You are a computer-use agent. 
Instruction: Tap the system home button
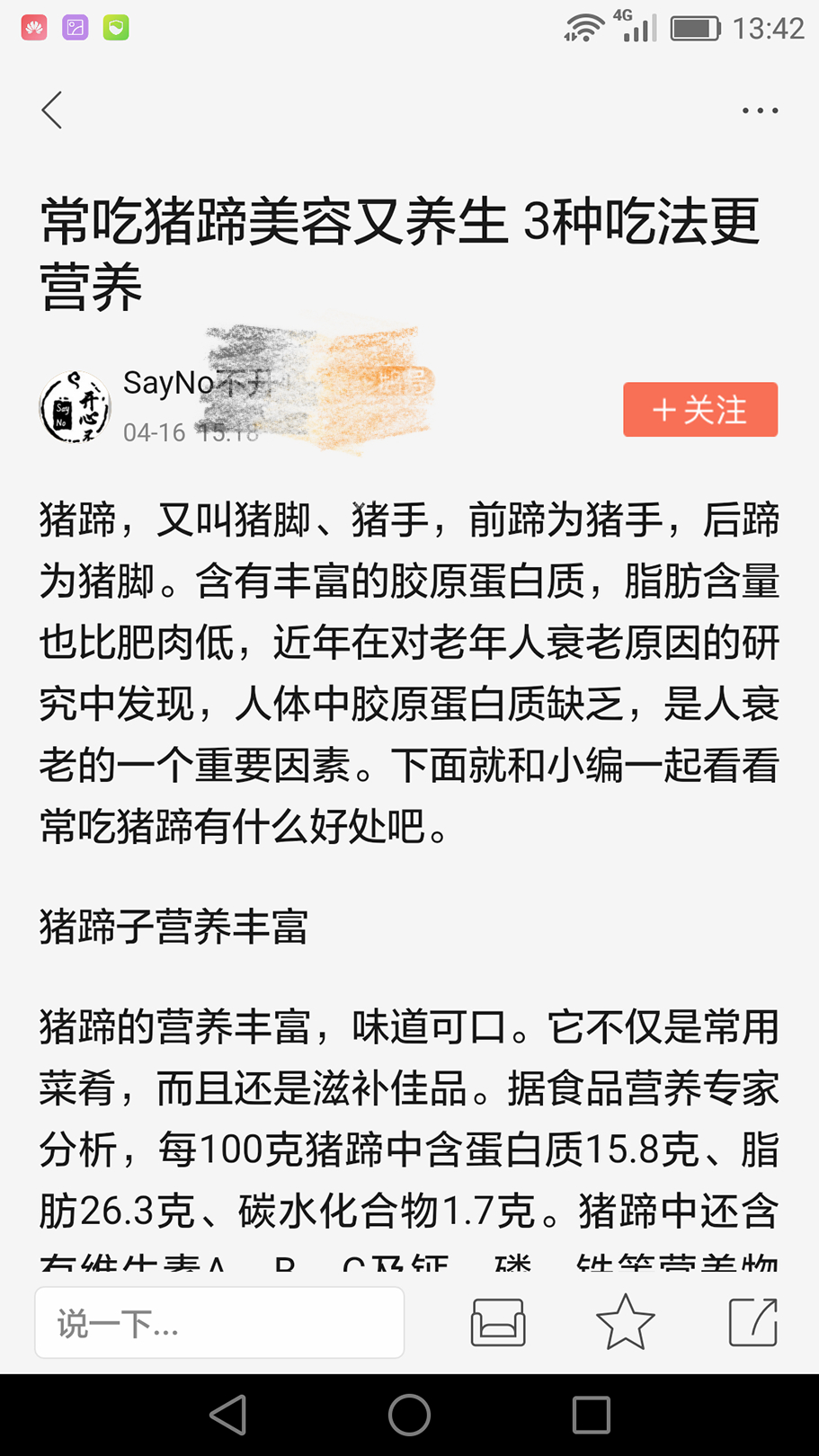pos(409,1415)
